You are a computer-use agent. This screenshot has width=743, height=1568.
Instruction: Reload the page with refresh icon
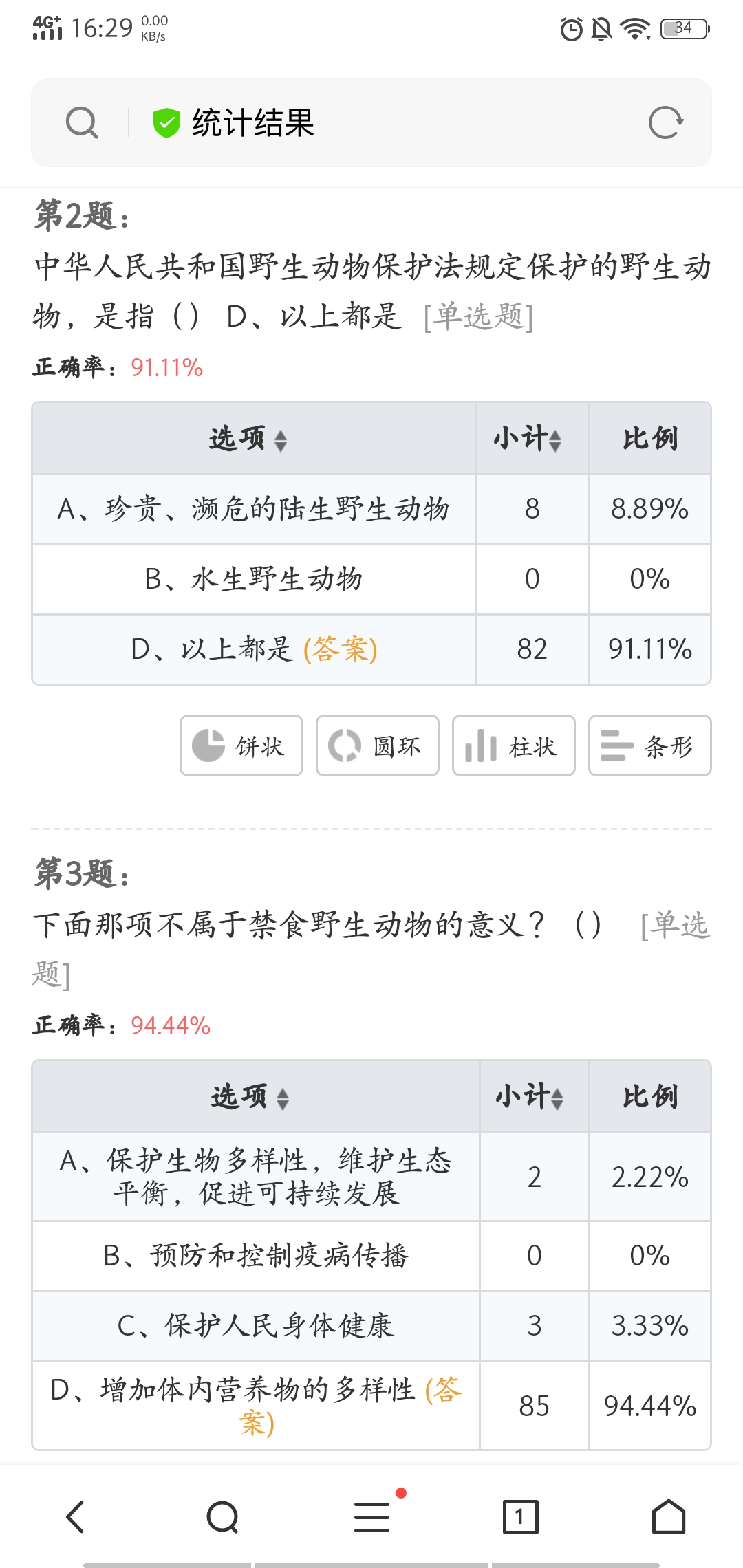coord(665,123)
